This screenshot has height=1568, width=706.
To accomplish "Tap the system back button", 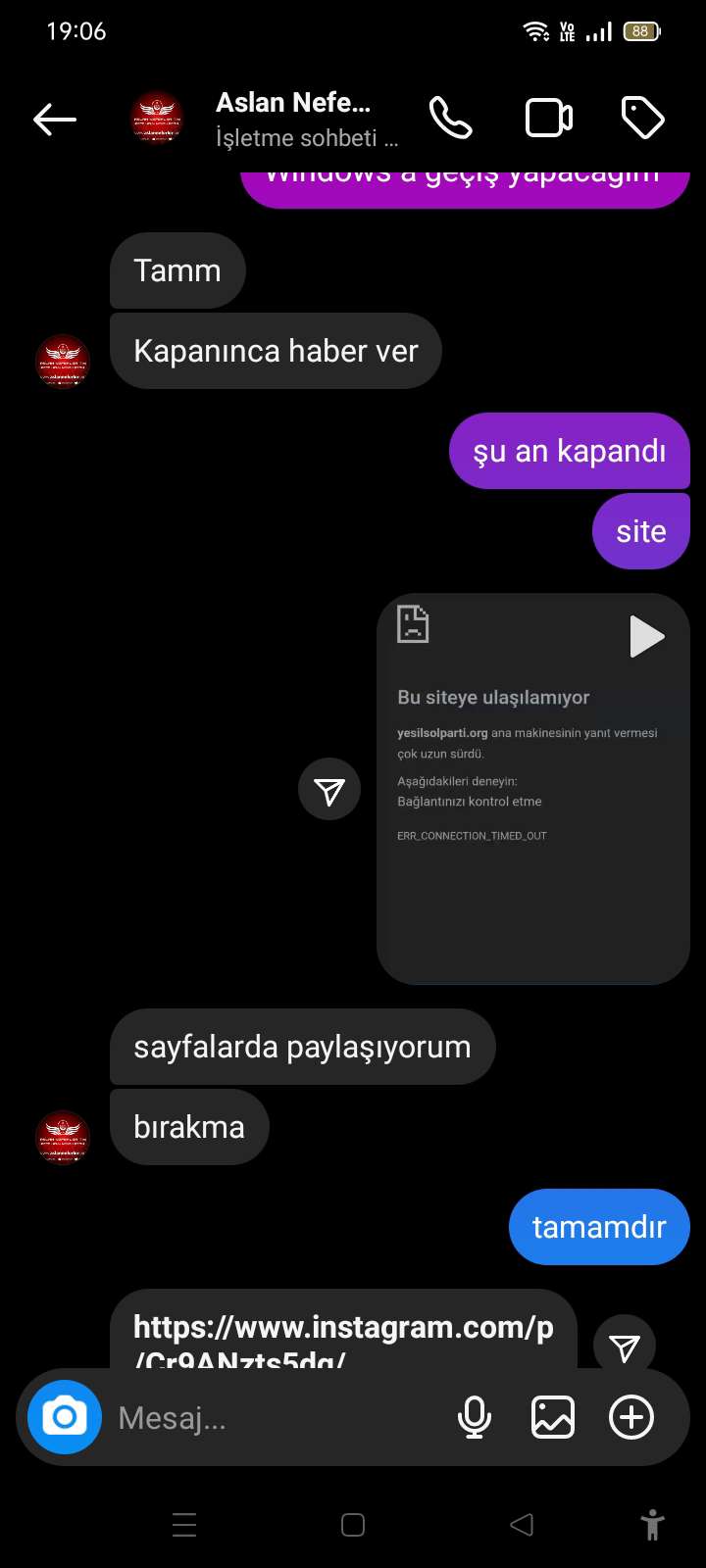I will pyautogui.click(x=522, y=1525).
